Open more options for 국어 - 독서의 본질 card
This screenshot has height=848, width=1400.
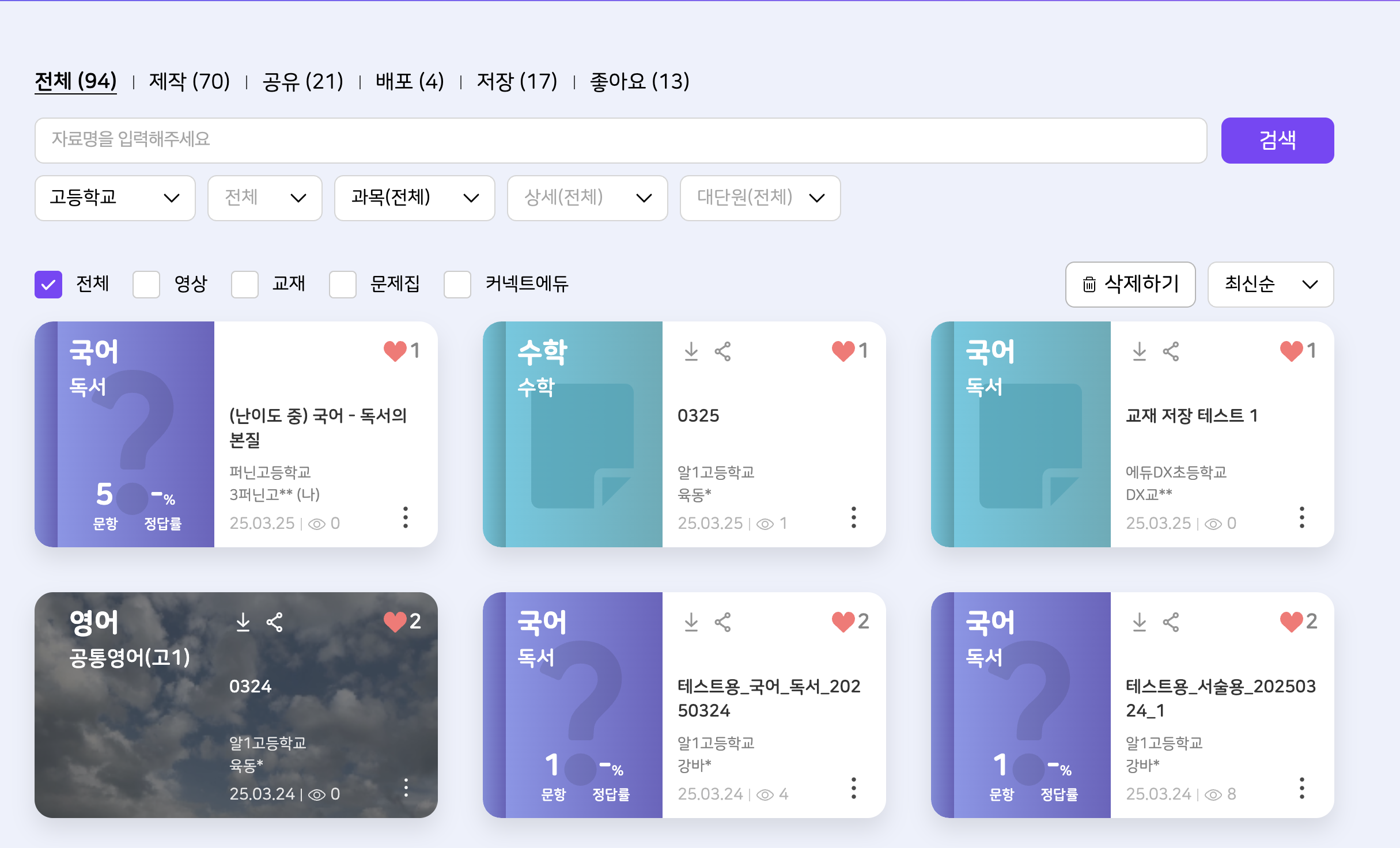406,517
